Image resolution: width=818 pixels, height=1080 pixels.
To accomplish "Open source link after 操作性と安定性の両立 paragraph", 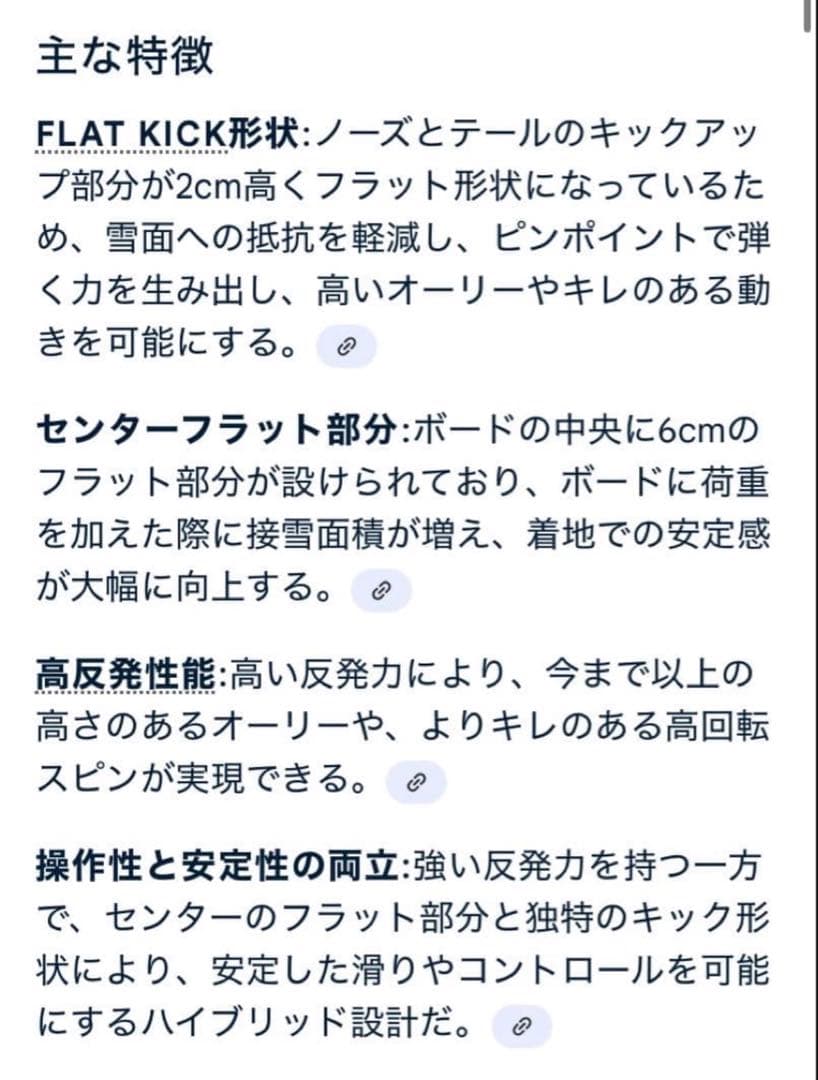I will [520, 1026].
